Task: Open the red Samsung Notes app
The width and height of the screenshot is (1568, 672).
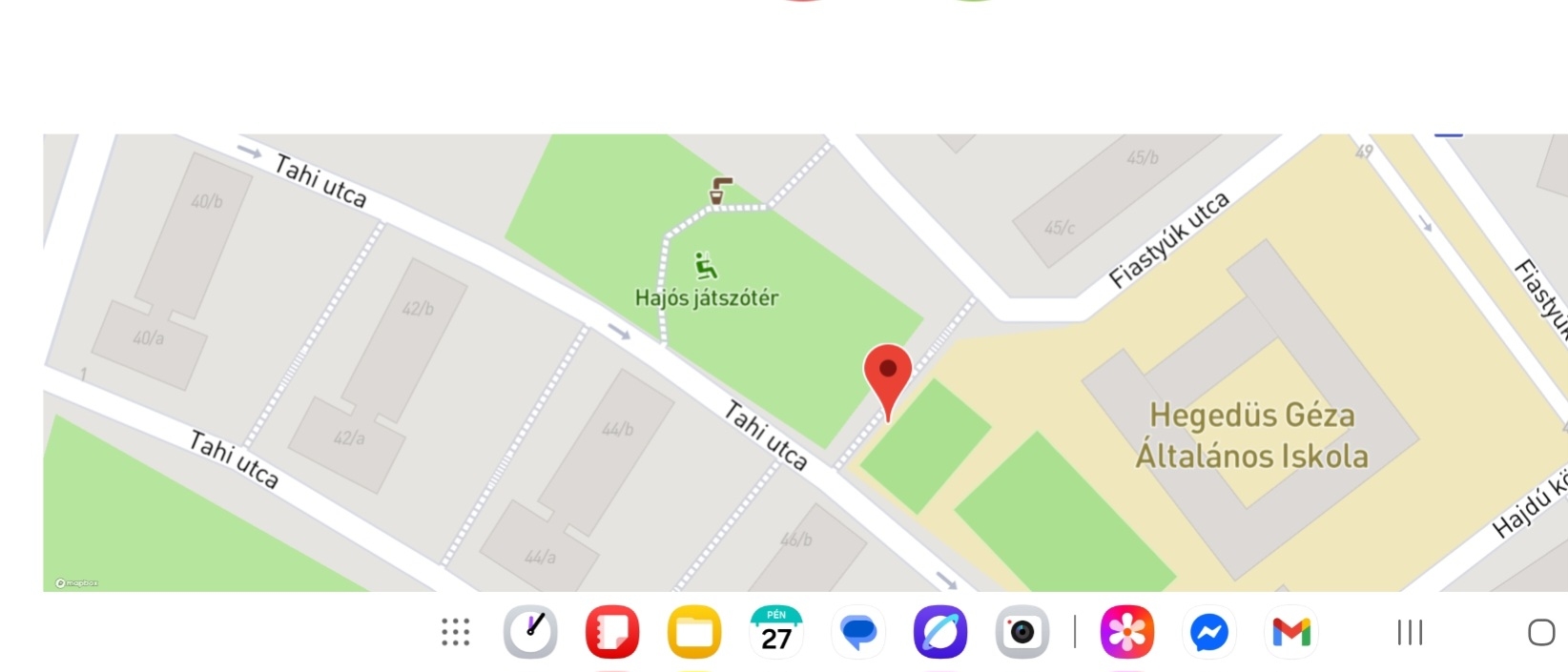Action: click(612, 632)
